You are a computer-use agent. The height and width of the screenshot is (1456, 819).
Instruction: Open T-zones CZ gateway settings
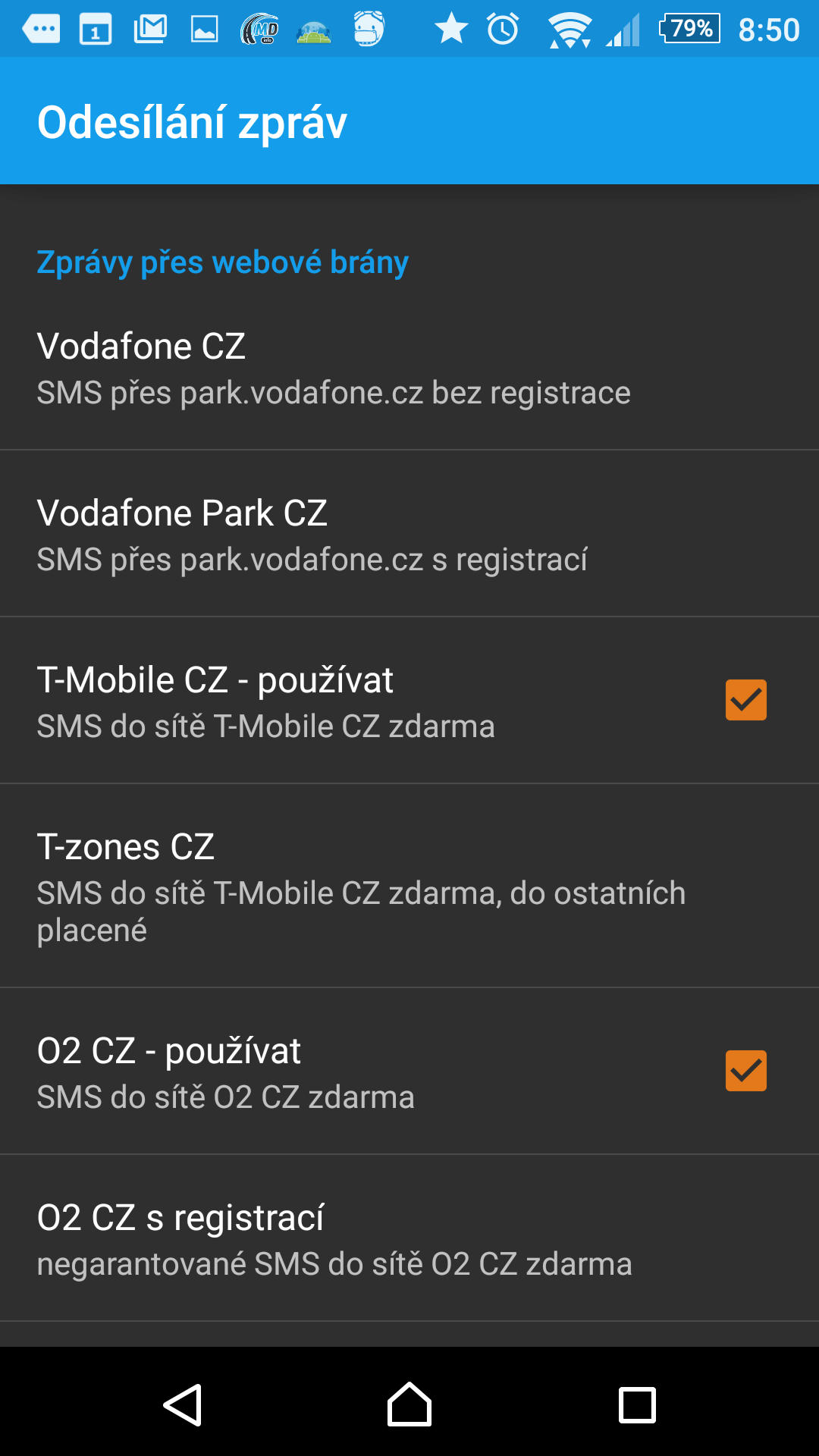tap(409, 886)
